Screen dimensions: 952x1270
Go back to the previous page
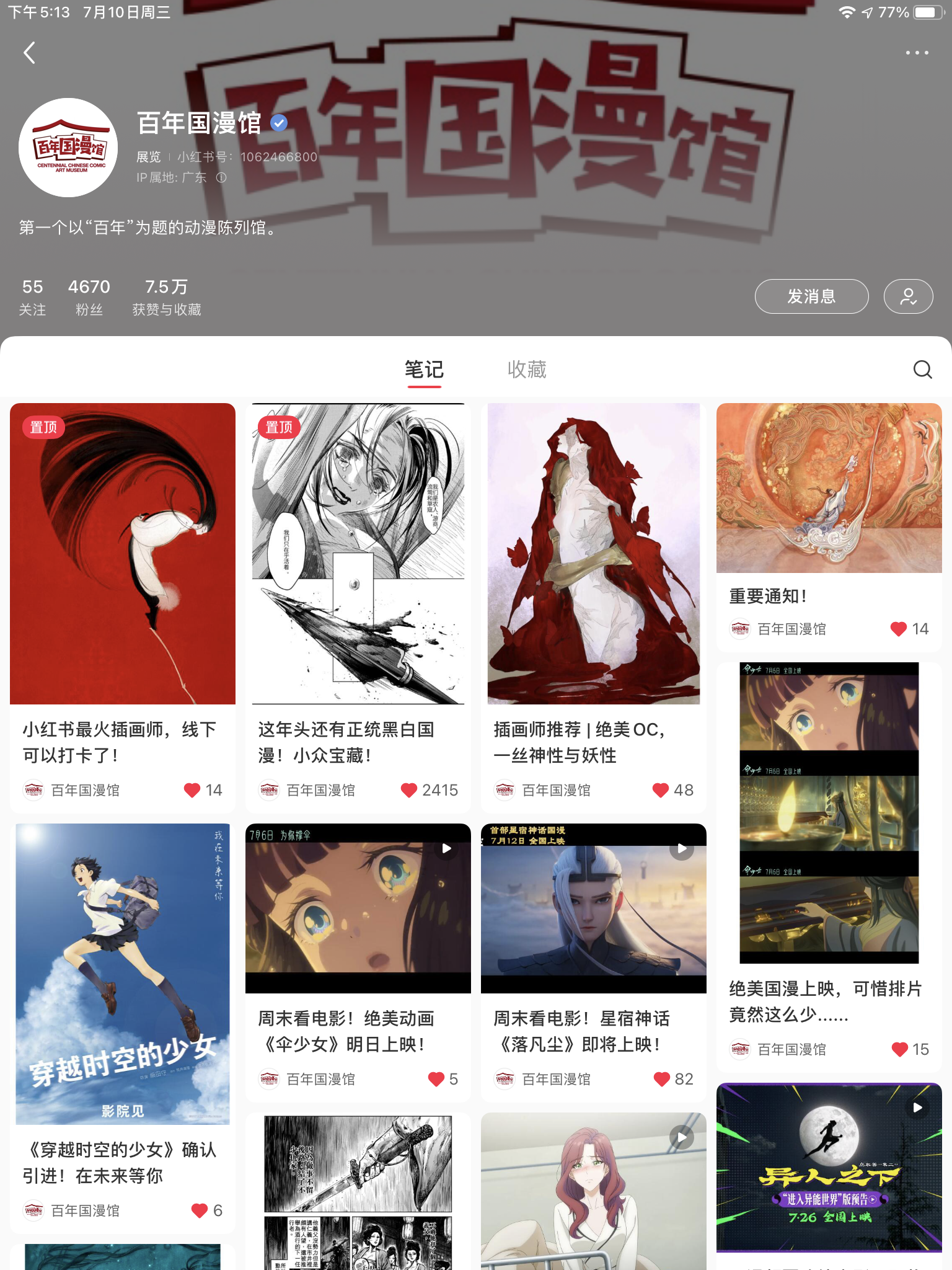coord(29,53)
